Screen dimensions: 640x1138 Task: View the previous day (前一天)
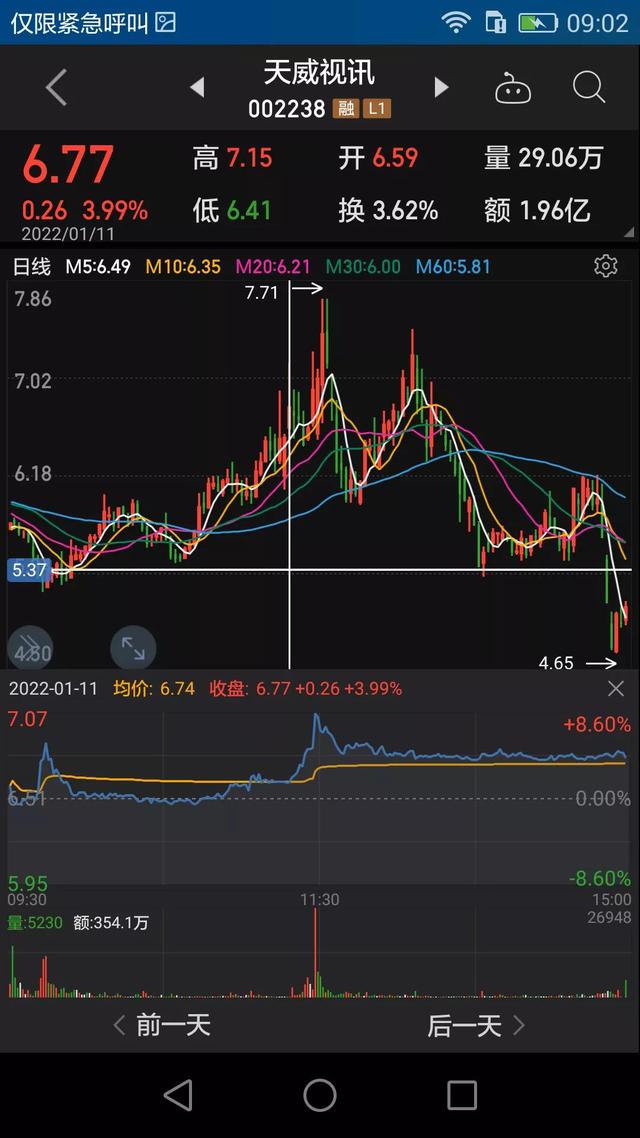pyautogui.click(x=162, y=1025)
